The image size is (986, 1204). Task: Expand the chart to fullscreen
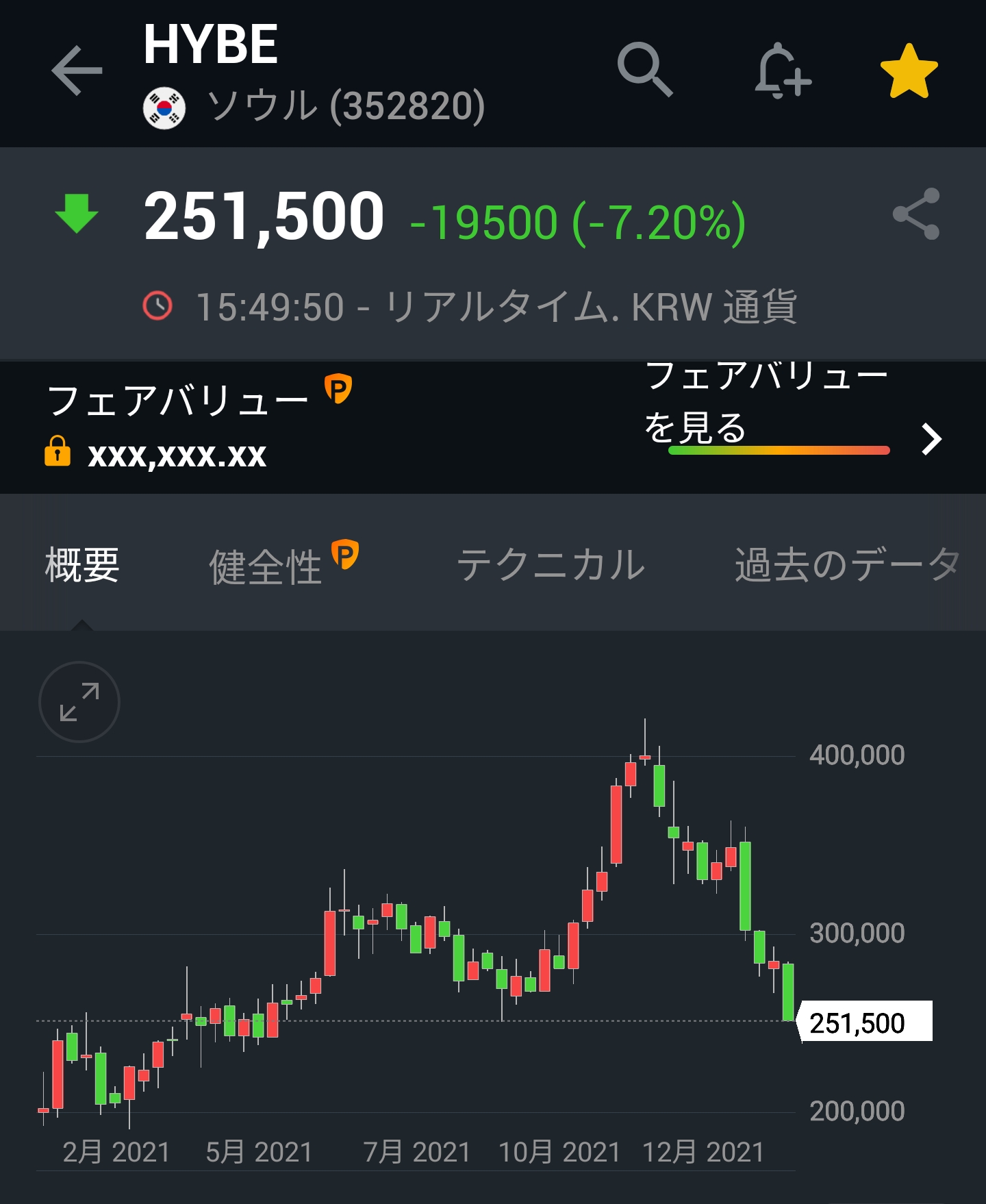click(79, 702)
